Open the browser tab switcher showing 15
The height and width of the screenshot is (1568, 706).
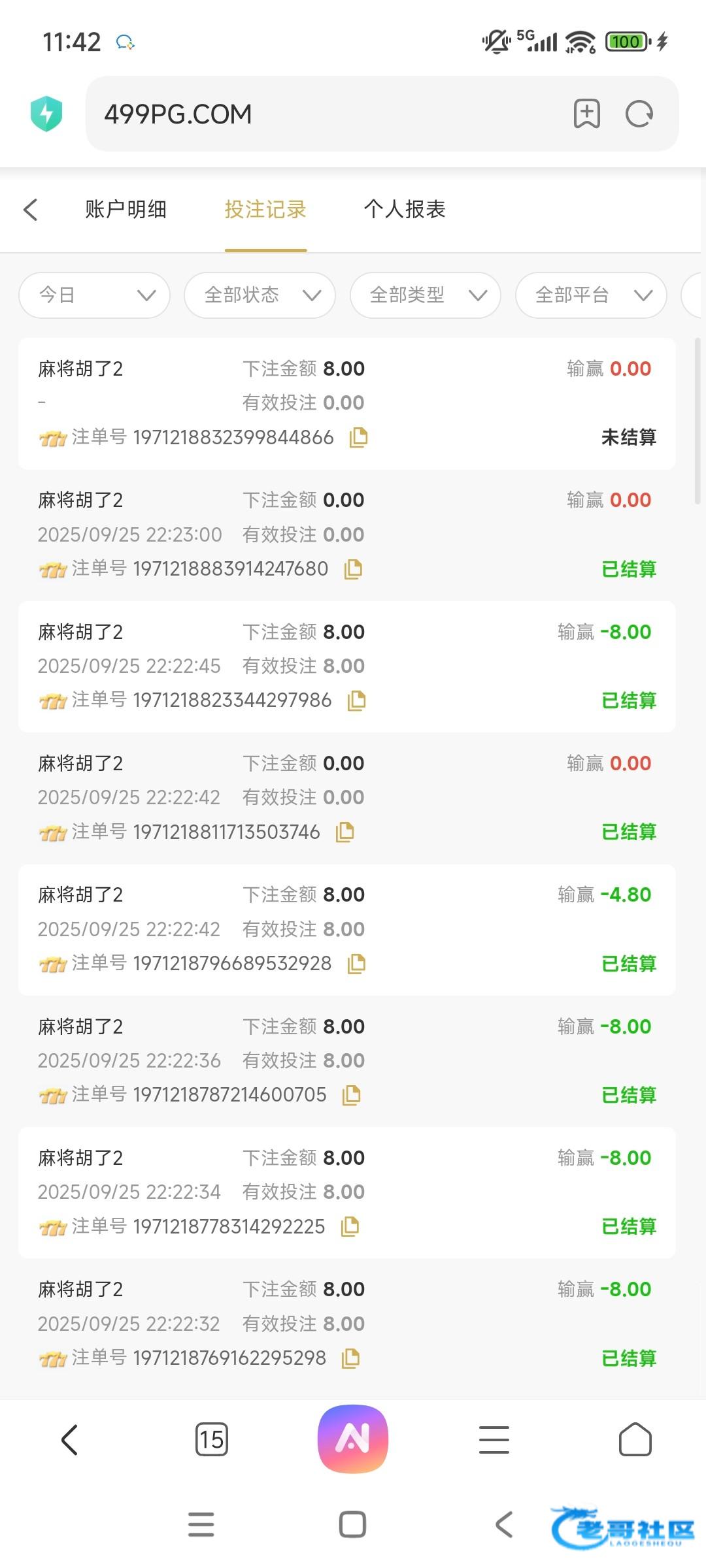click(212, 1439)
